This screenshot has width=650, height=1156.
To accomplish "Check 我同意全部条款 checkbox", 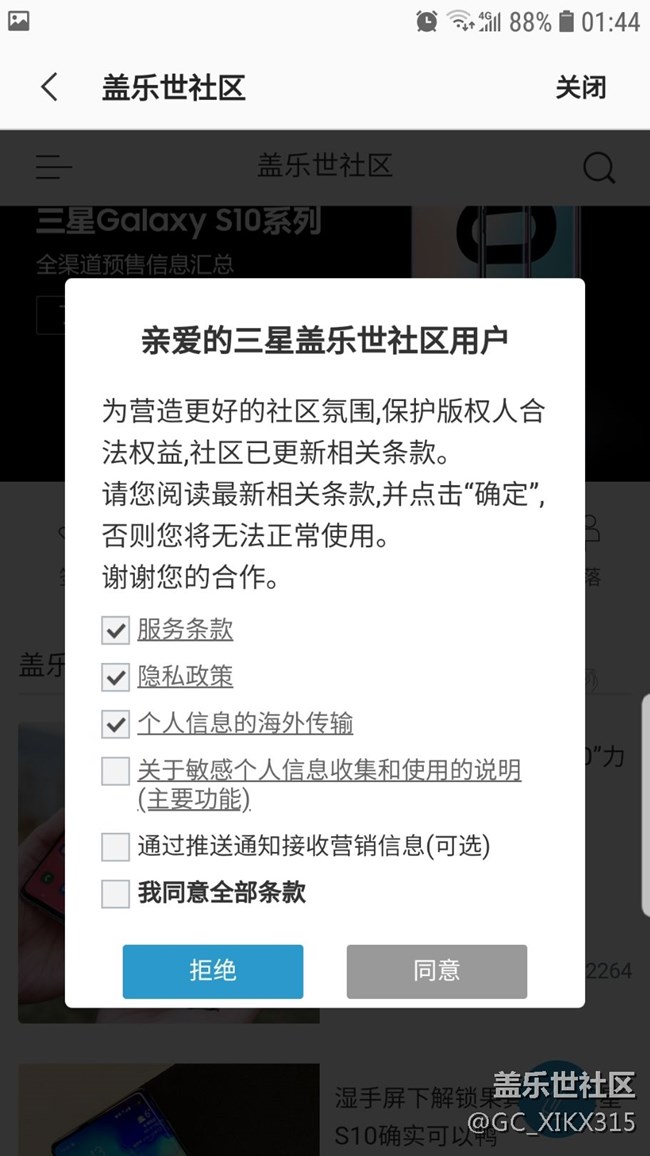I will click(116, 893).
